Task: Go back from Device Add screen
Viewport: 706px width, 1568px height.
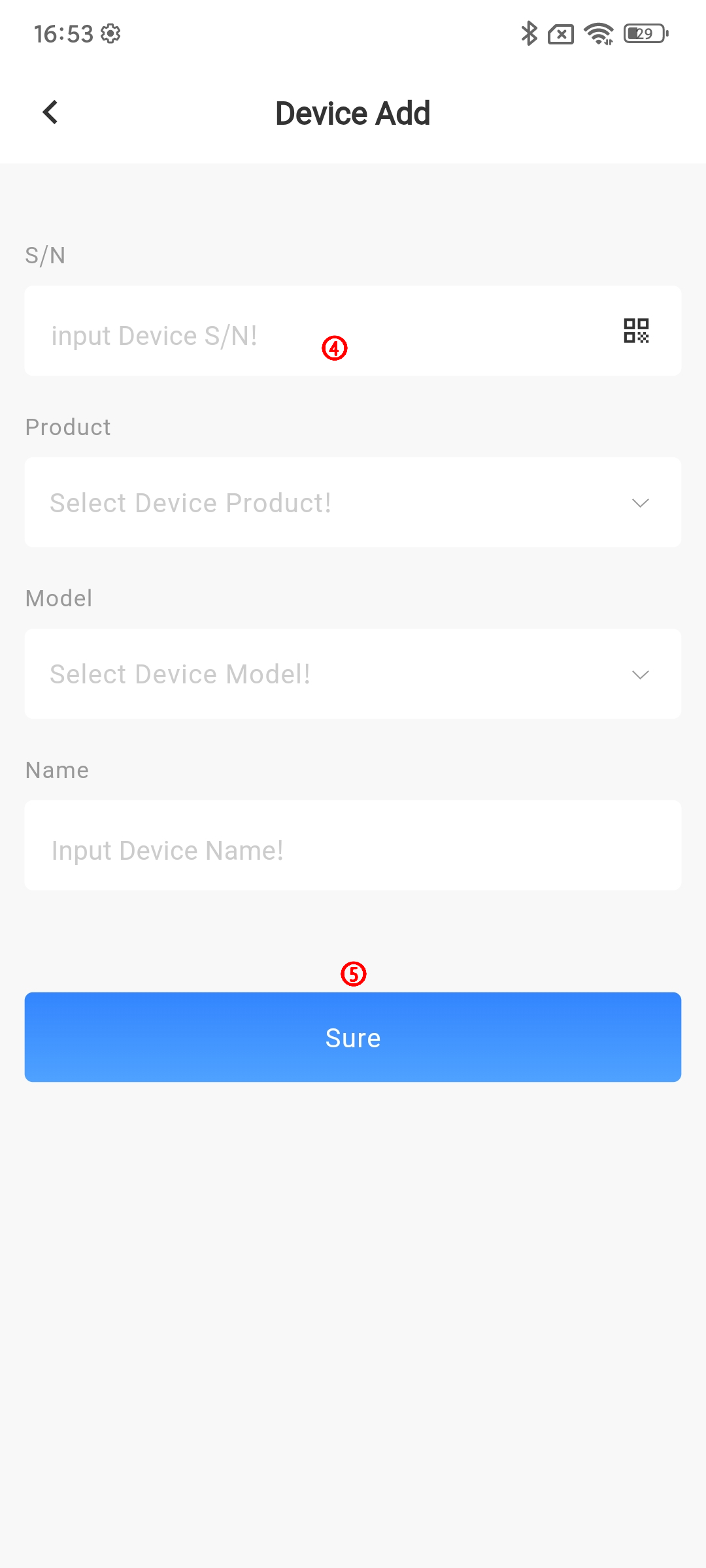Action: coord(50,112)
